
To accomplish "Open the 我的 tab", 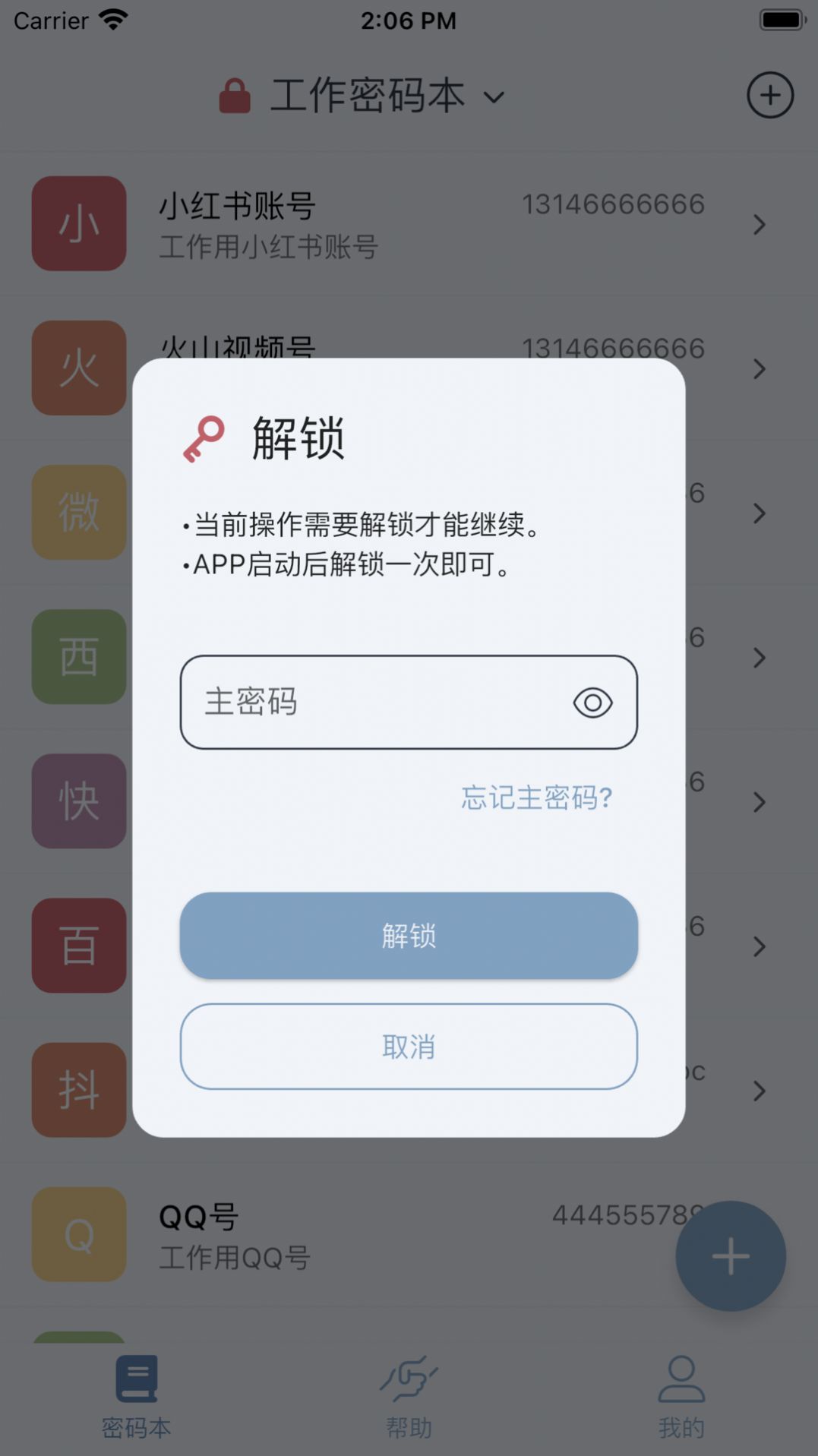I will pos(681,1398).
